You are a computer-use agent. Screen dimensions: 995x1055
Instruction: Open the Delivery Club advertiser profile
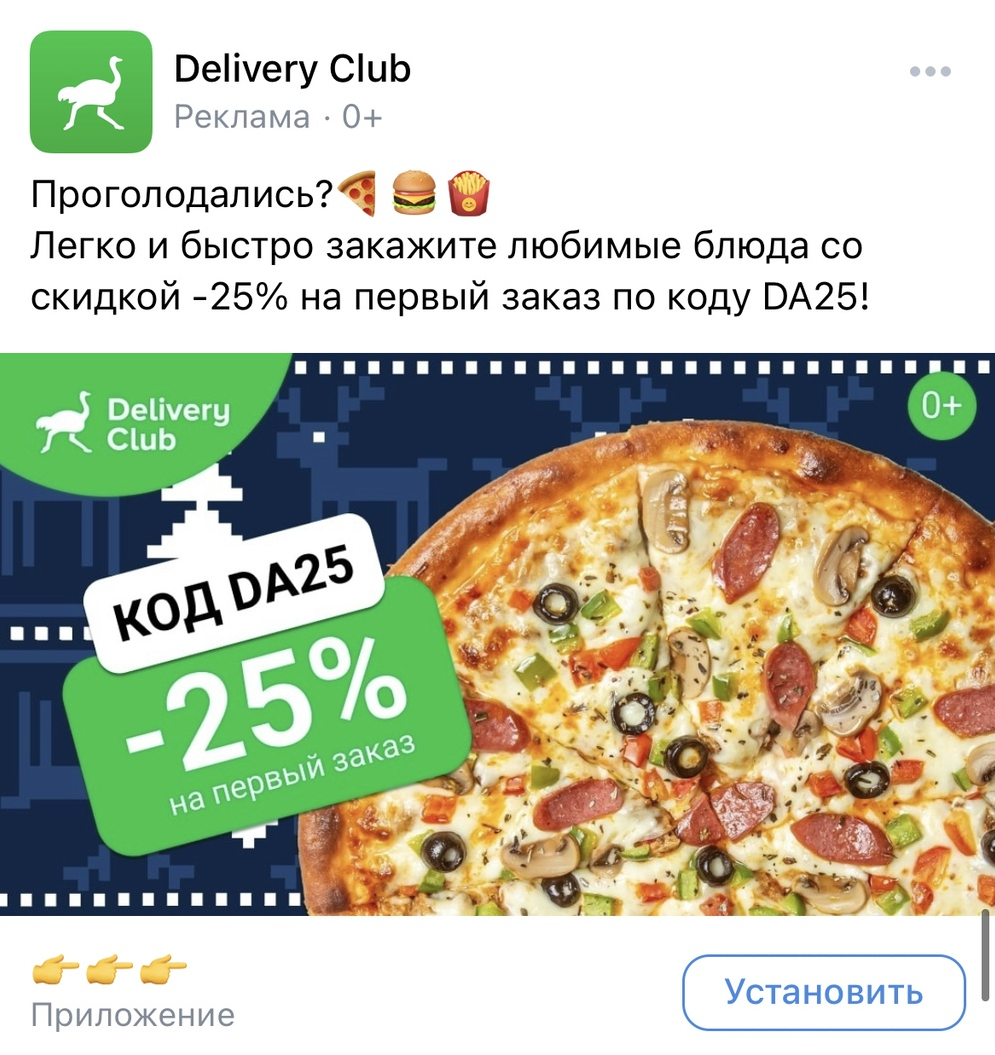pyautogui.click(x=292, y=70)
